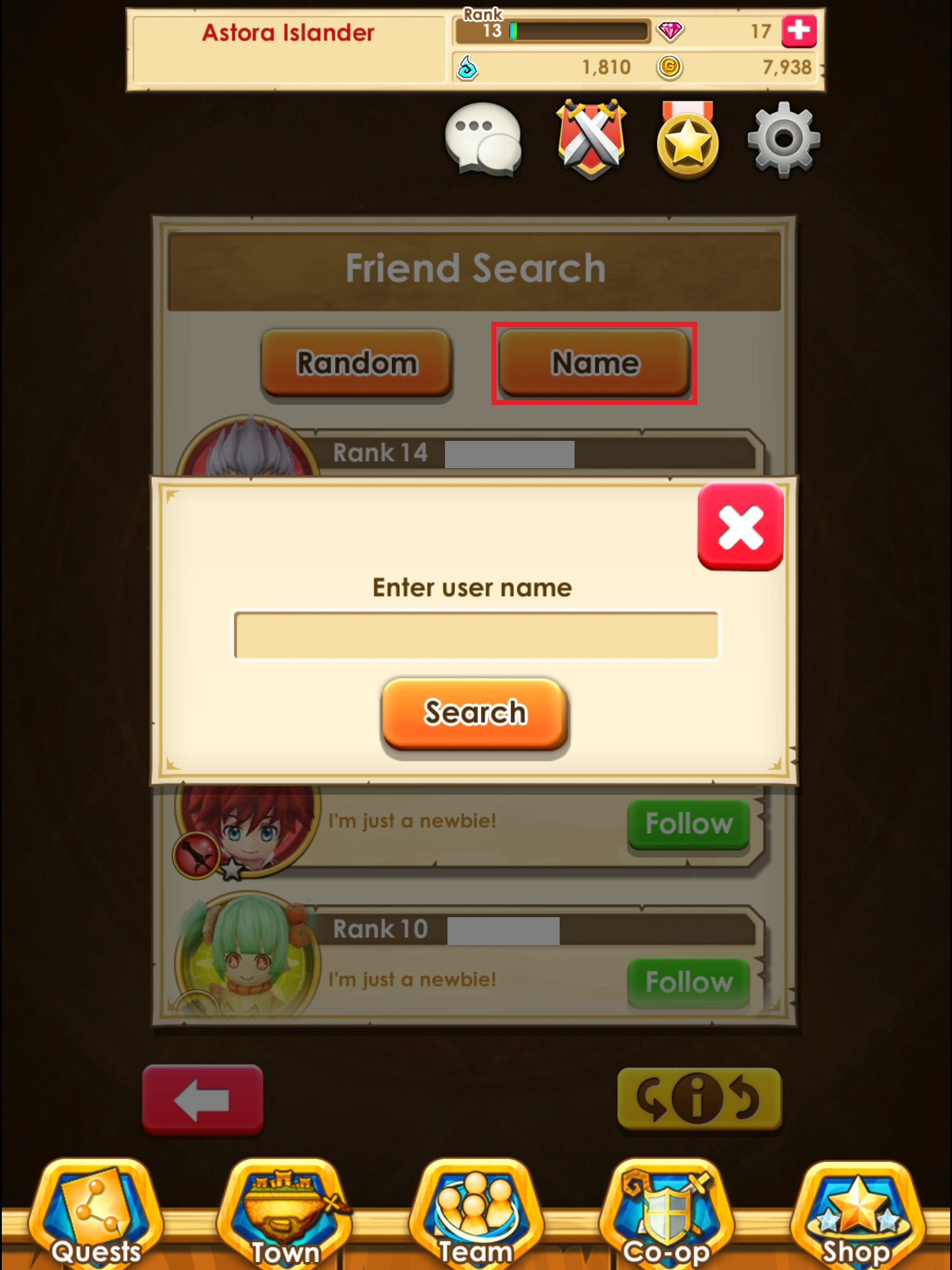The width and height of the screenshot is (952, 1270).
Task: Tap the orange Search button
Action: coord(475,713)
